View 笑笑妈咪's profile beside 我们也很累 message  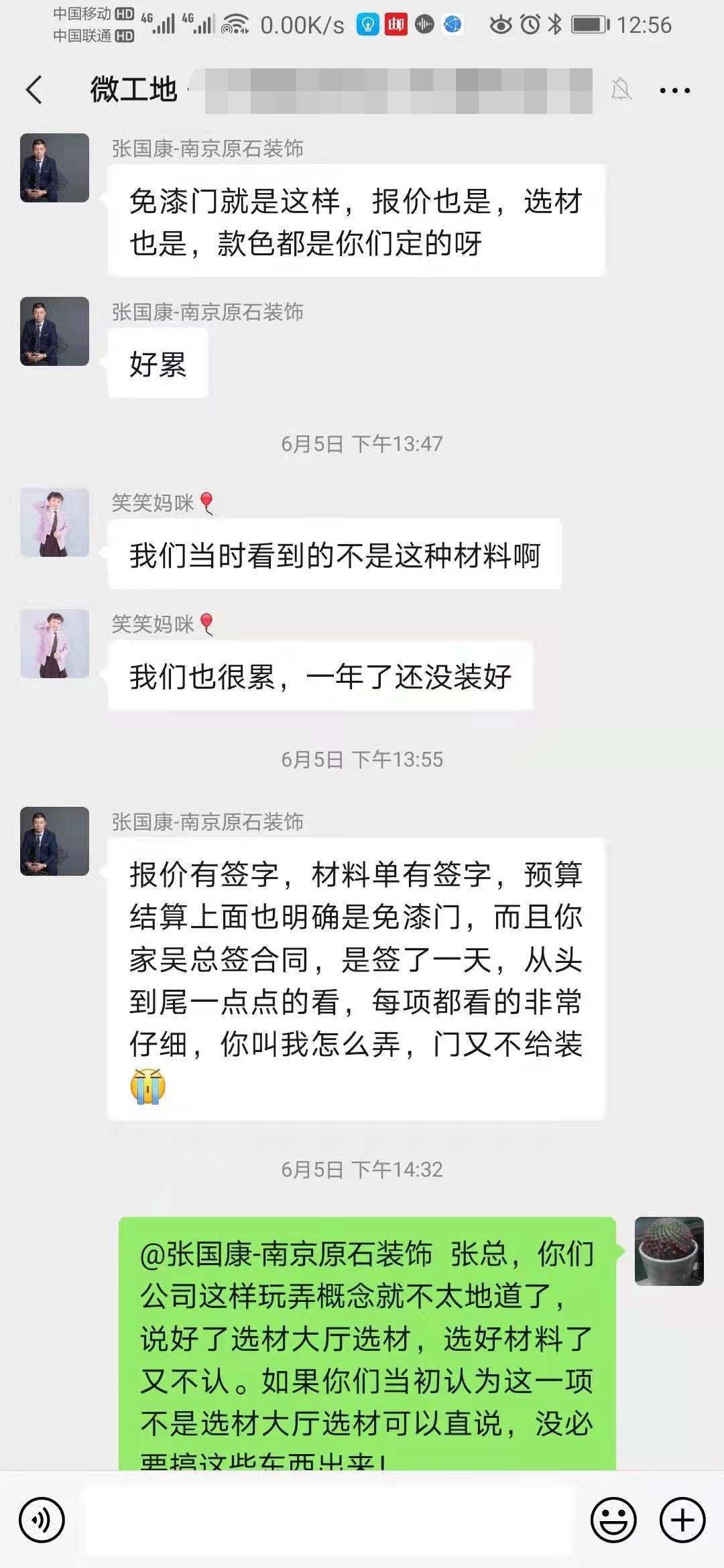(54, 644)
